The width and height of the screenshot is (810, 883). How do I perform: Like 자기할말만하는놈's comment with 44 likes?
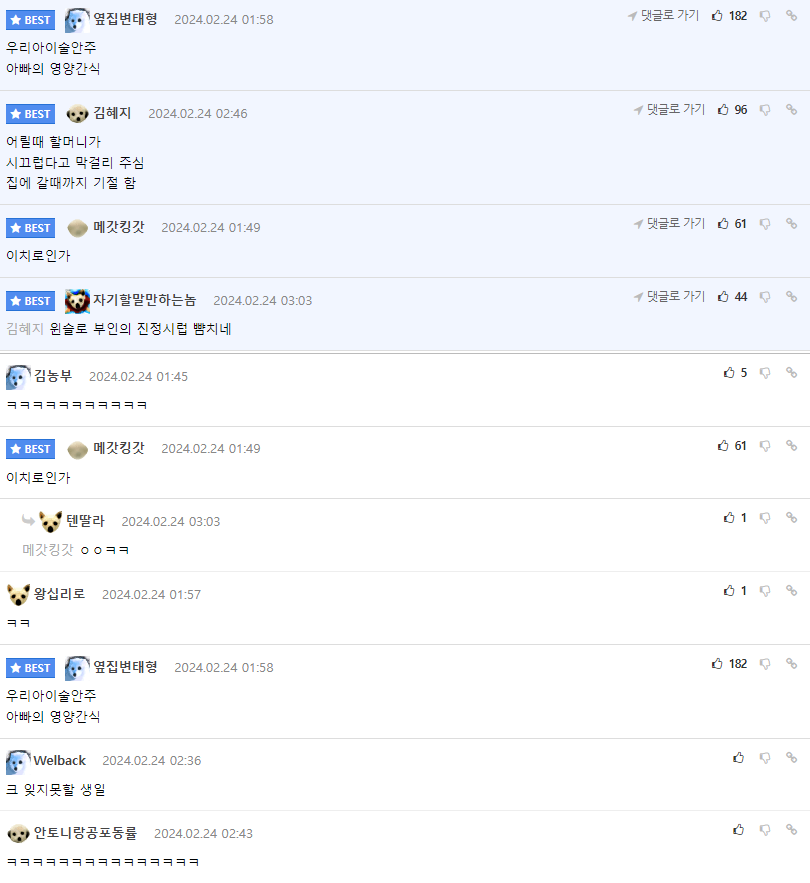[x=723, y=297]
